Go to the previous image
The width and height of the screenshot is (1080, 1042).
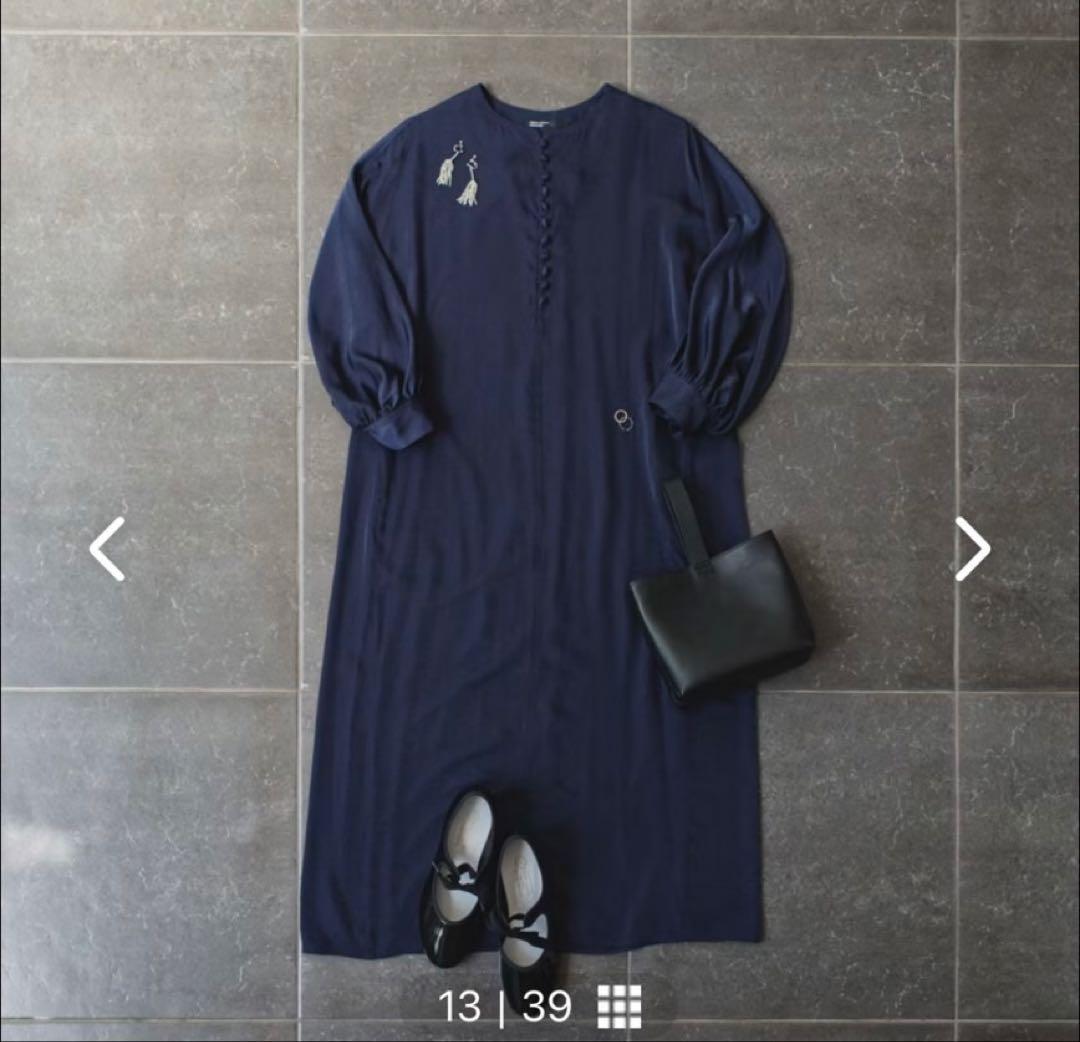tap(107, 549)
